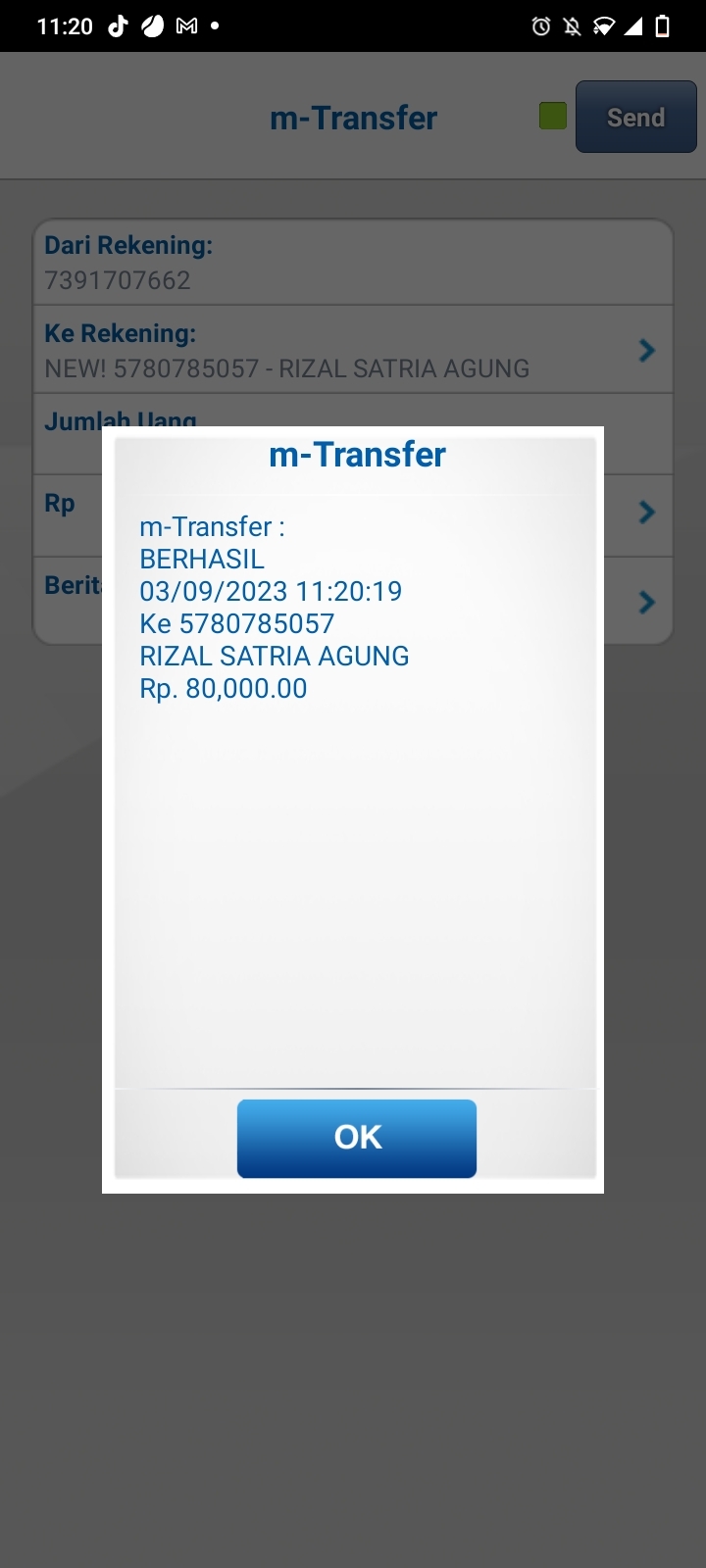Confirm the transfer result with OK

click(357, 1138)
